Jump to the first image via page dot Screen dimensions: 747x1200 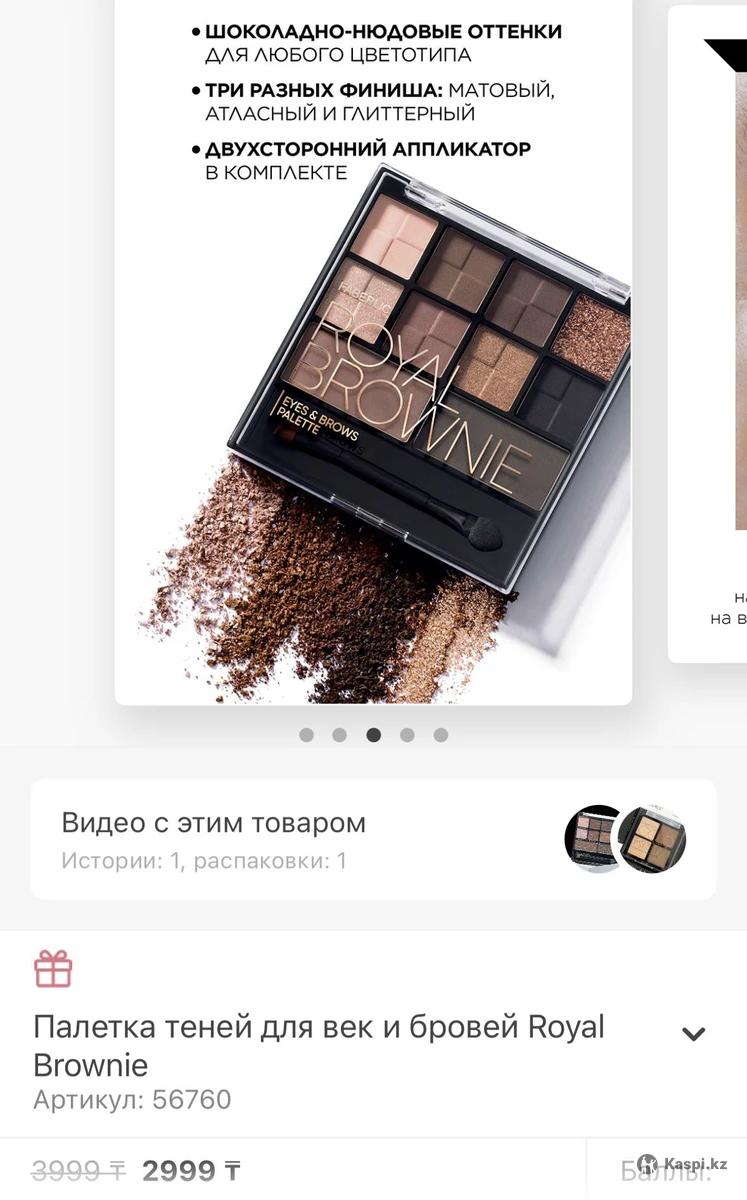pos(306,735)
